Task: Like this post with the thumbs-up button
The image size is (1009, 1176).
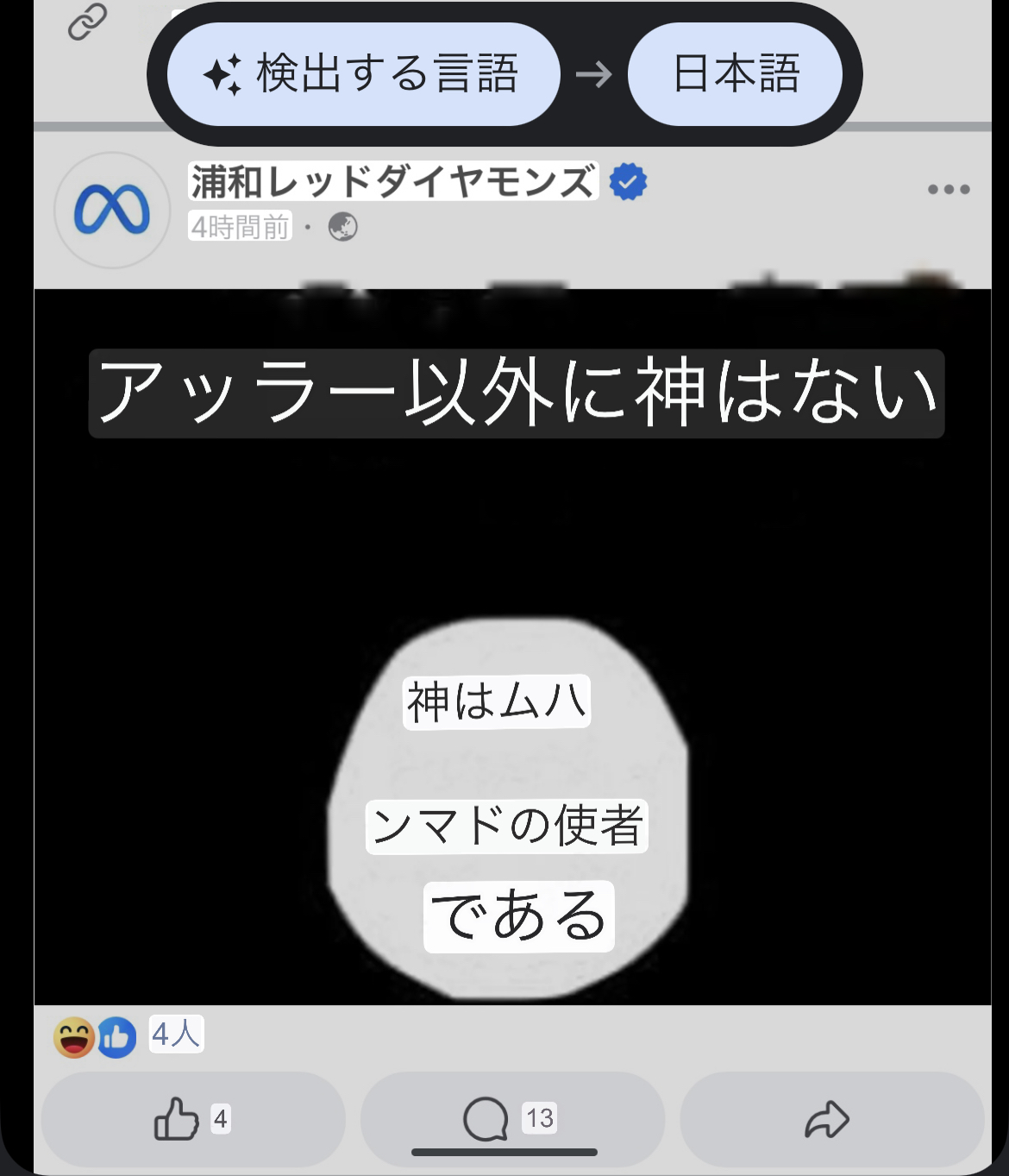Action: 192,1119
